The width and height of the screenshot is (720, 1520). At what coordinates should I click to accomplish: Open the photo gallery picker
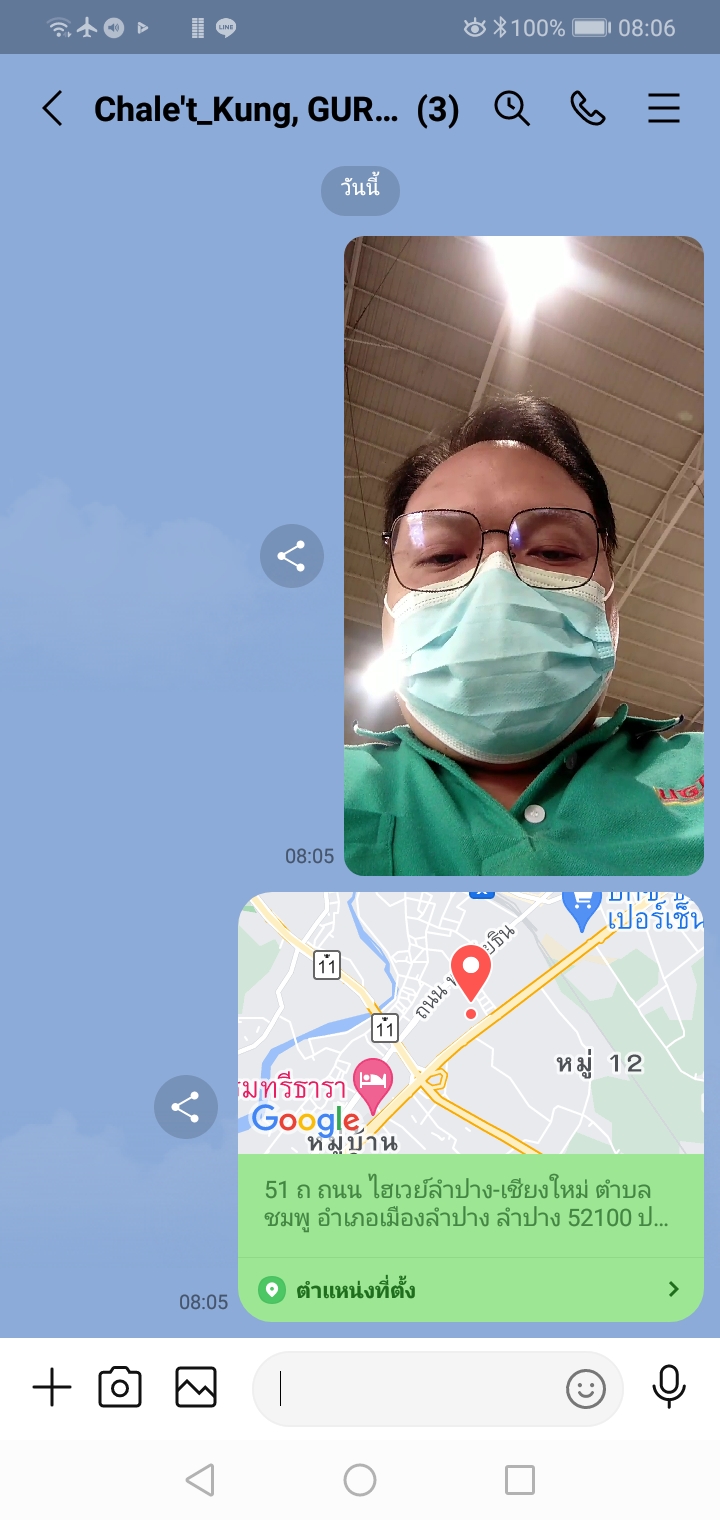pyautogui.click(x=196, y=1388)
